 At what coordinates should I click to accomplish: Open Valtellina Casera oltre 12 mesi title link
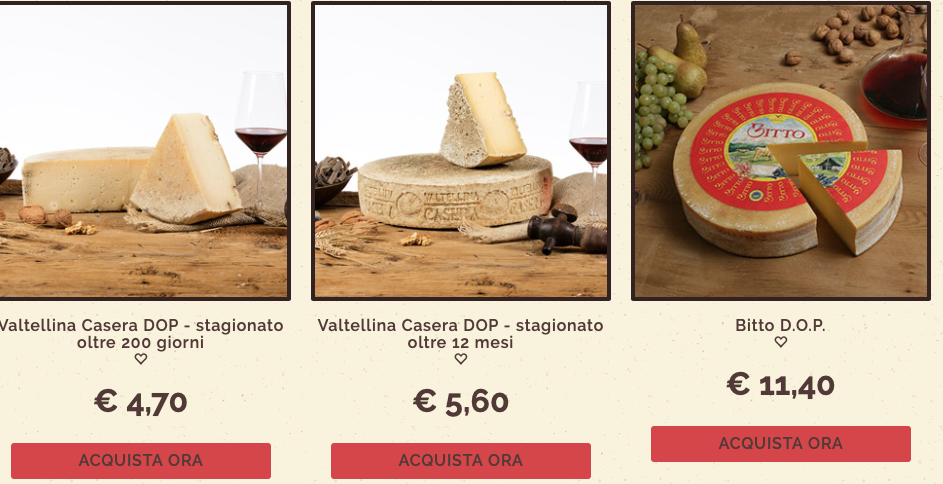click(461, 334)
